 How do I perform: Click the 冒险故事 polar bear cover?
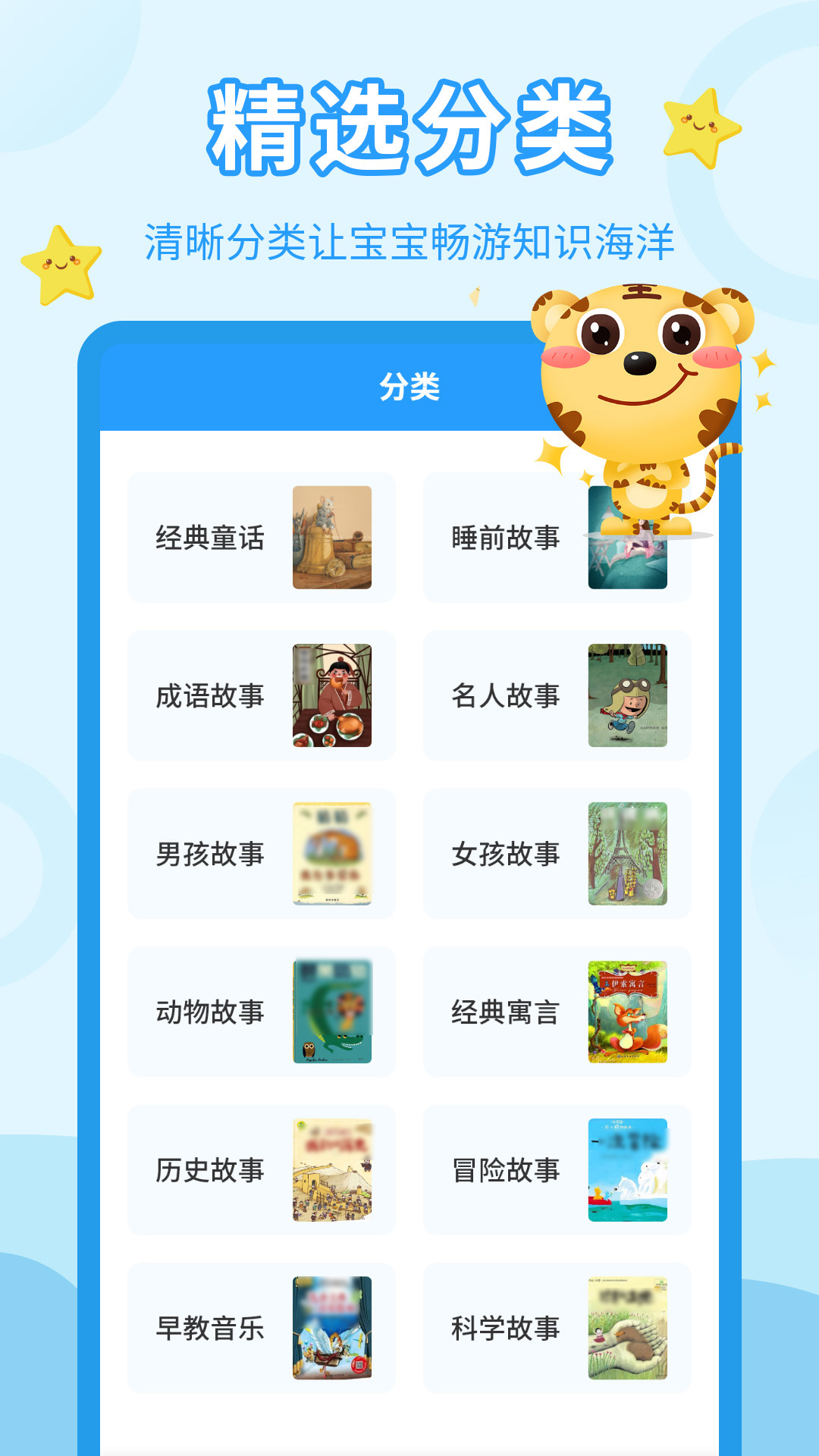pyautogui.click(x=626, y=1171)
